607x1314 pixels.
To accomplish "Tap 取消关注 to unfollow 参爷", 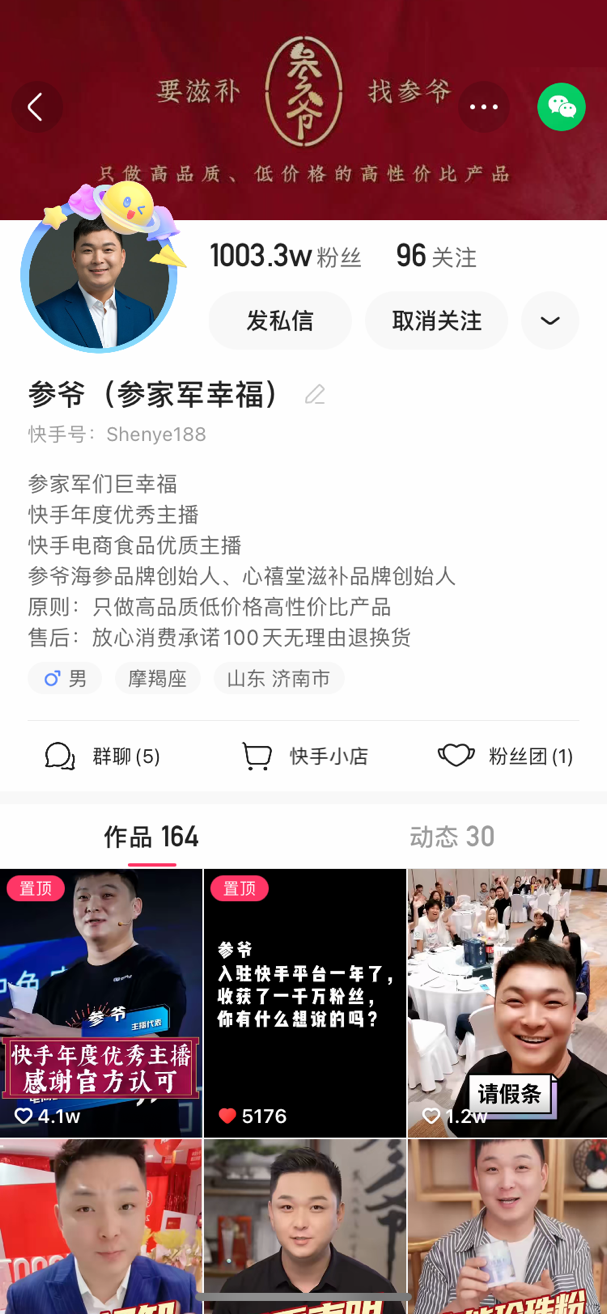I will point(436,321).
